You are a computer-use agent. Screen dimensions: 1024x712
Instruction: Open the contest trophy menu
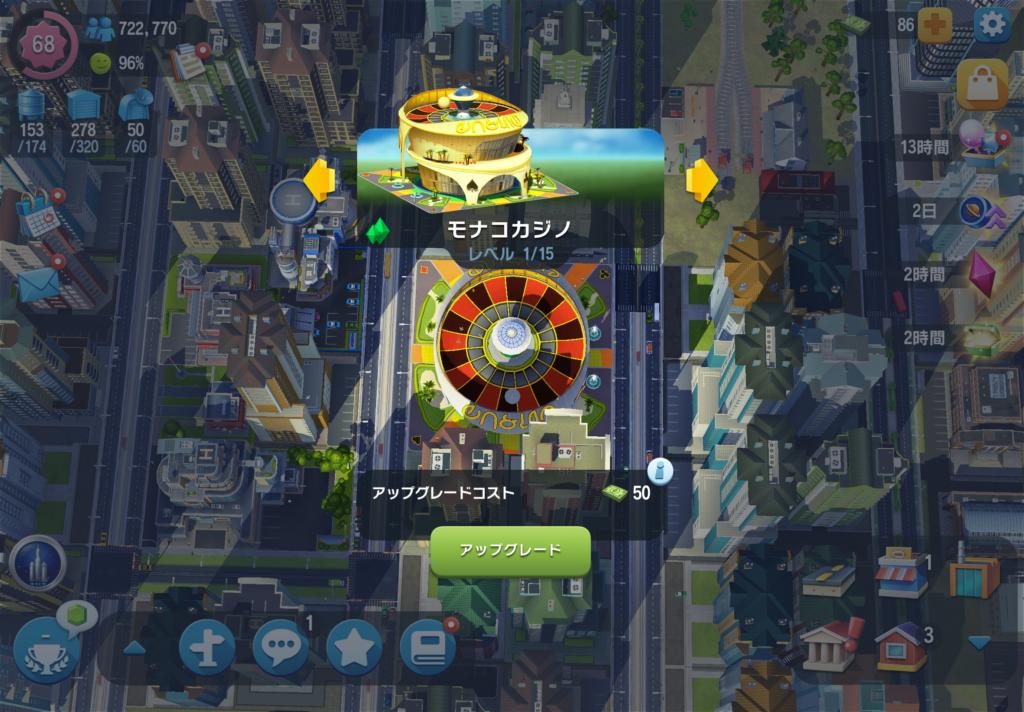pos(47,650)
